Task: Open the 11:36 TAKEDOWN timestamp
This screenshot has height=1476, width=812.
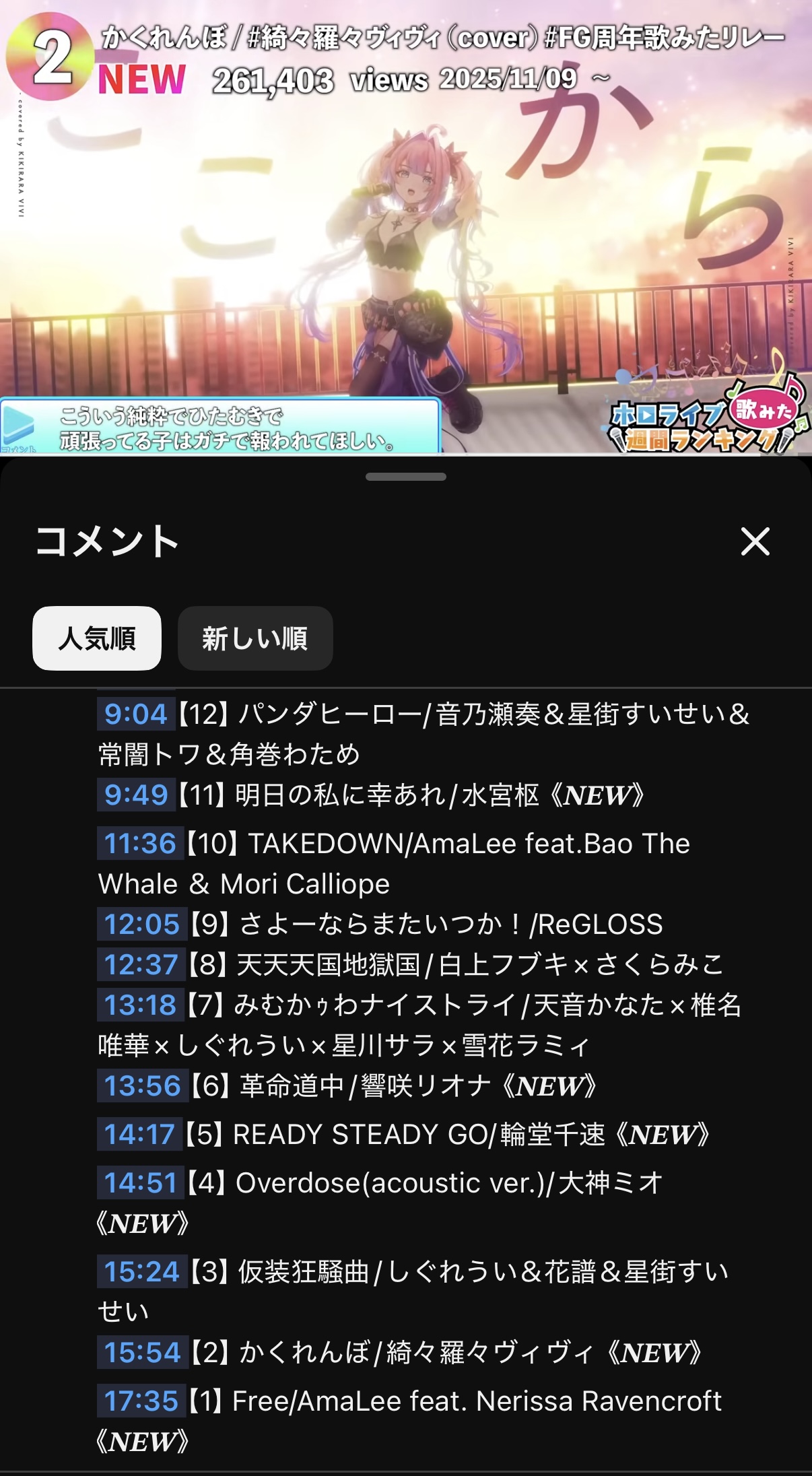Action: point(140,844)
